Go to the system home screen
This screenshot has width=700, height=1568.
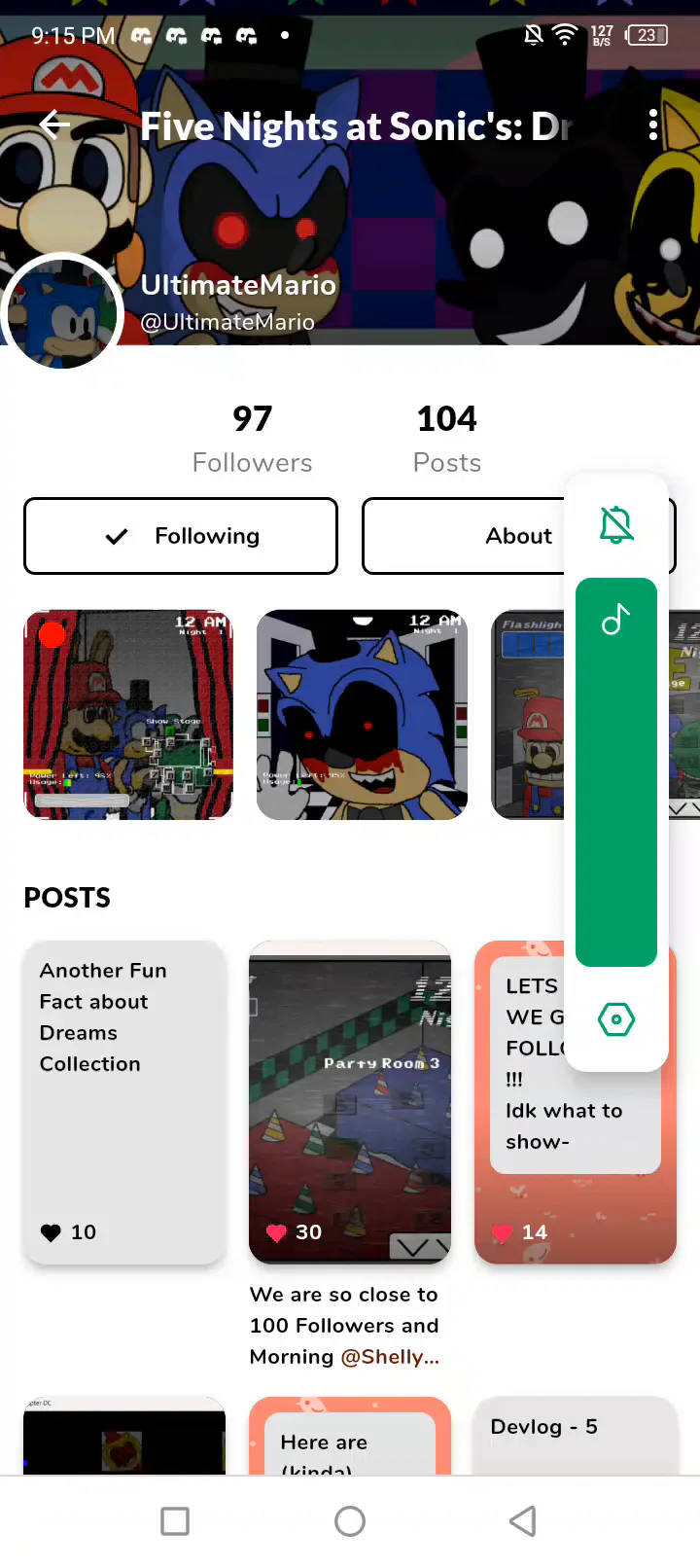pyautogui.click(x=350, y=1521)
